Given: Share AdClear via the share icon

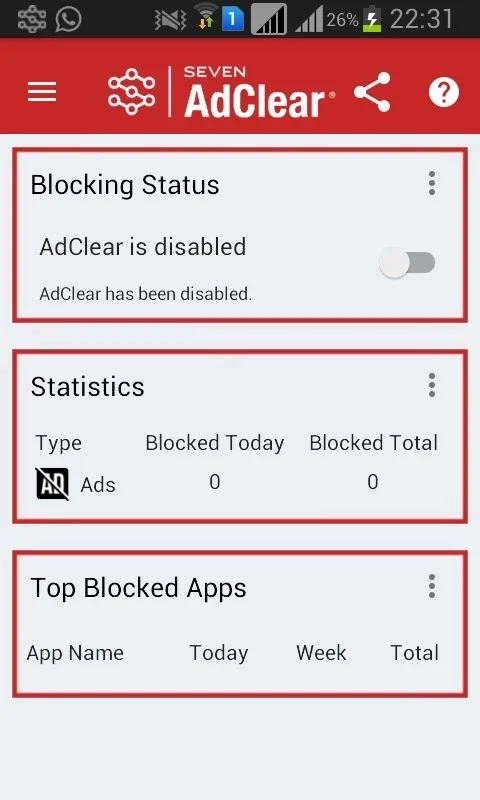Looking at the screenshot, I should (372, 92).
